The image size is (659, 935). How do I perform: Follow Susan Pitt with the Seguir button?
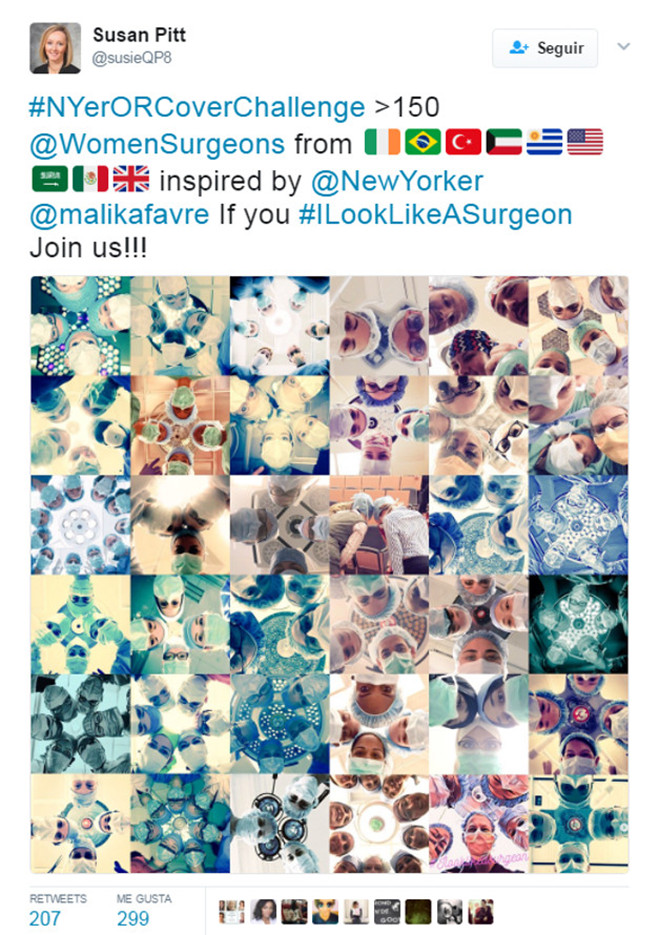click(544, 48)
